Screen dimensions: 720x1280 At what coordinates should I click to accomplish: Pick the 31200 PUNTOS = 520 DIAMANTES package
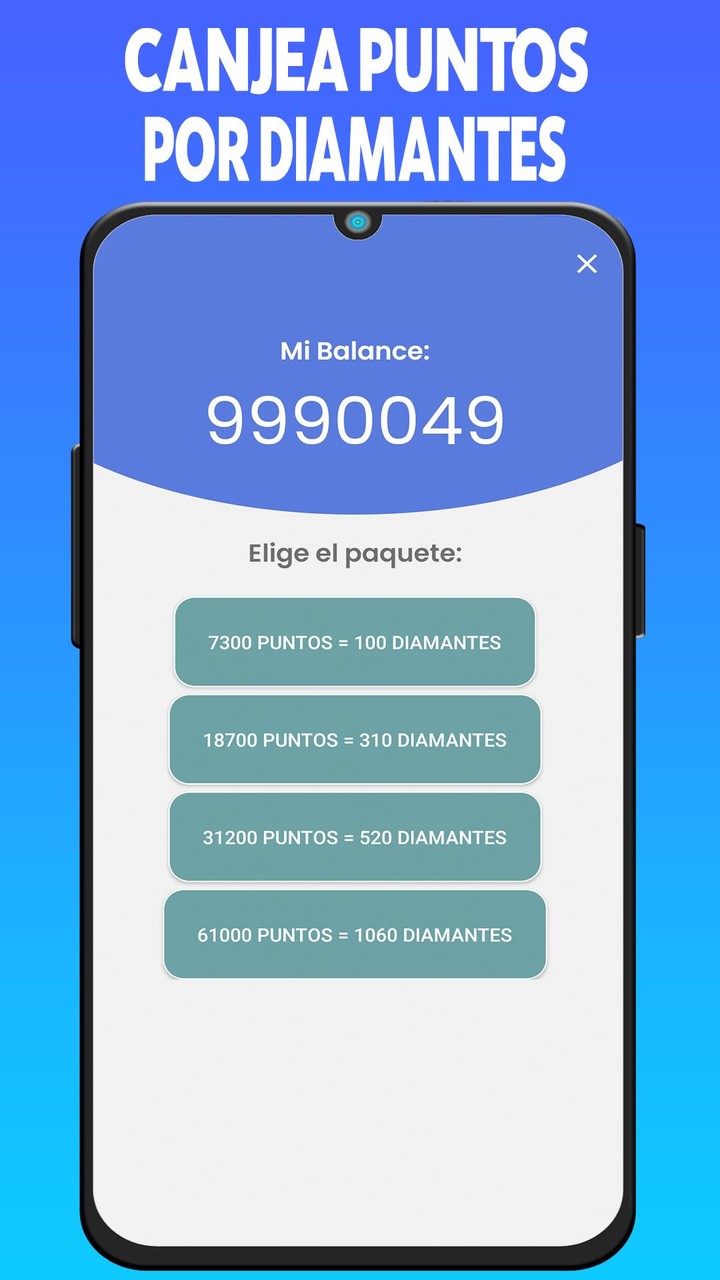[355, 837]
